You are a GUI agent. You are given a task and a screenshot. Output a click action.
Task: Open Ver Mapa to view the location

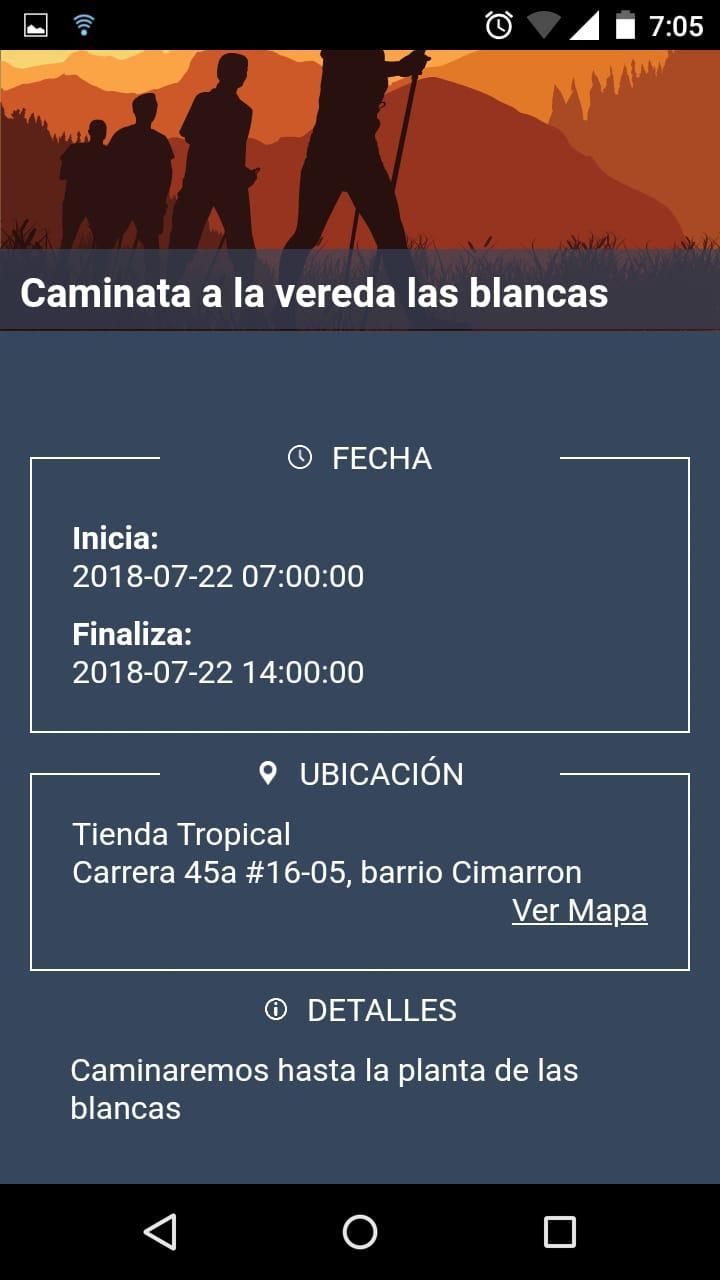(579, 911)
